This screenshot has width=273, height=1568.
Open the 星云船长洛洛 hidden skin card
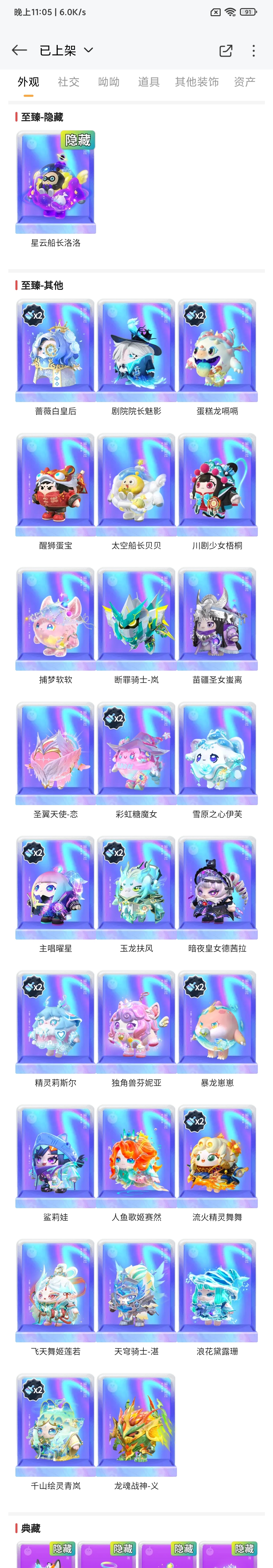coord(55,183)
